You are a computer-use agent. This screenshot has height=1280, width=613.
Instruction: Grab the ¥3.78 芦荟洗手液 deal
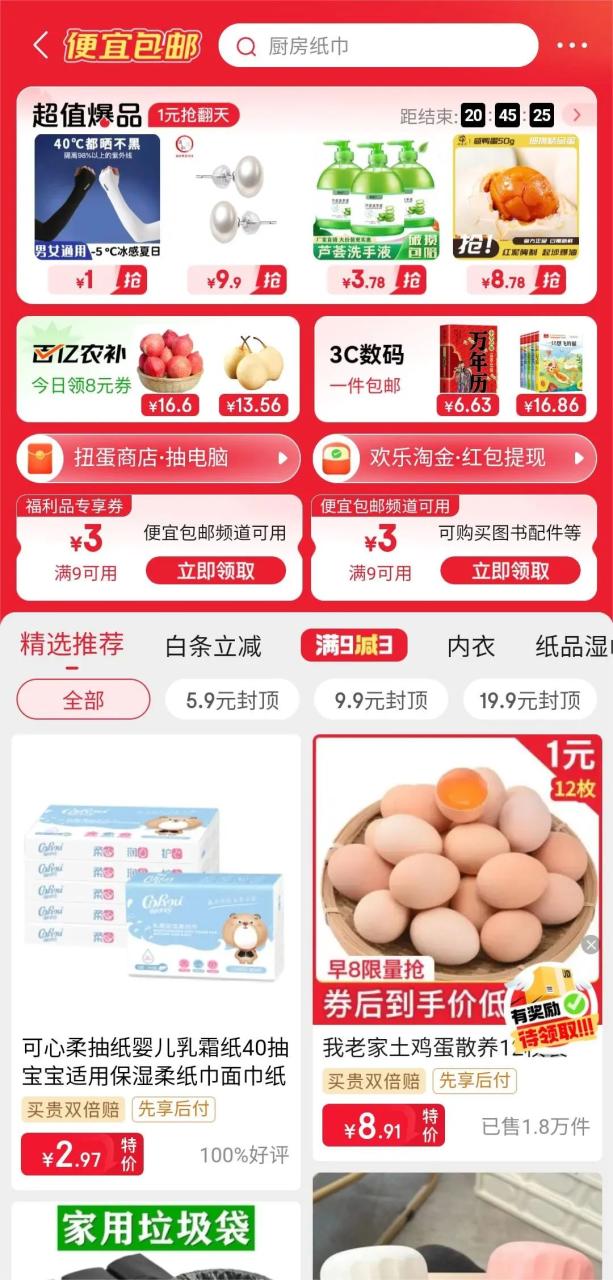[x=377, y=280]
